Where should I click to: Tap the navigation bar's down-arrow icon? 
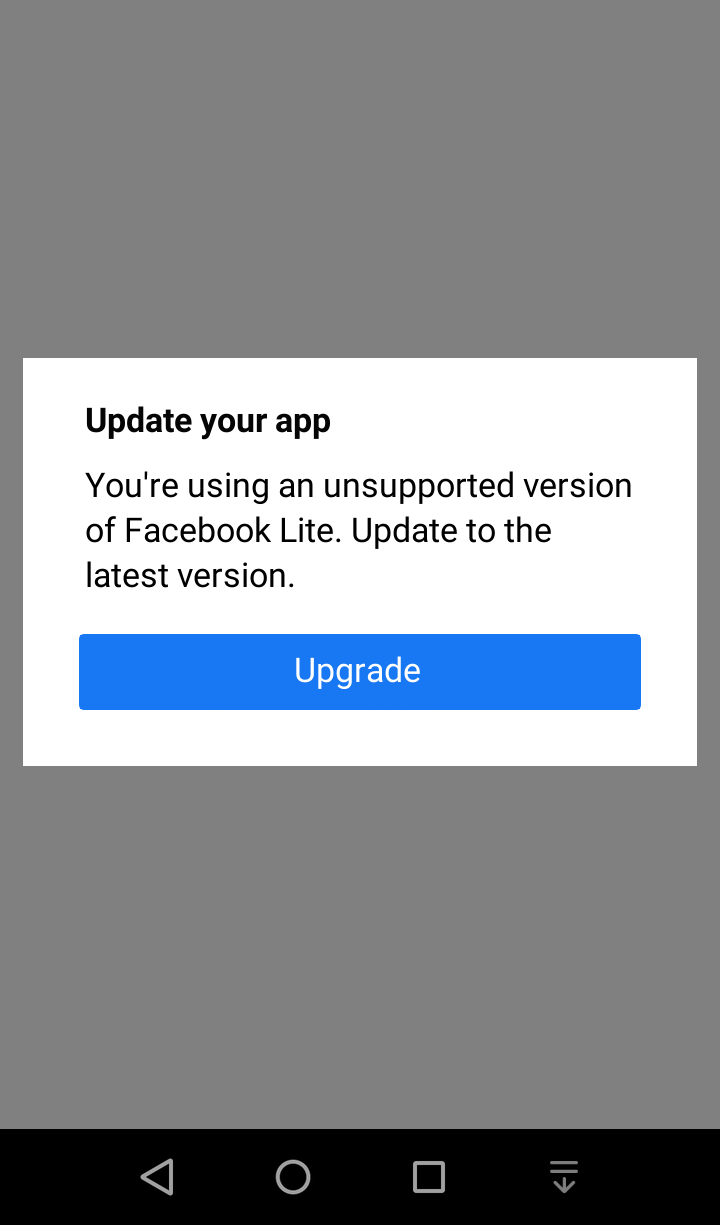click(x=564, y=1177)
